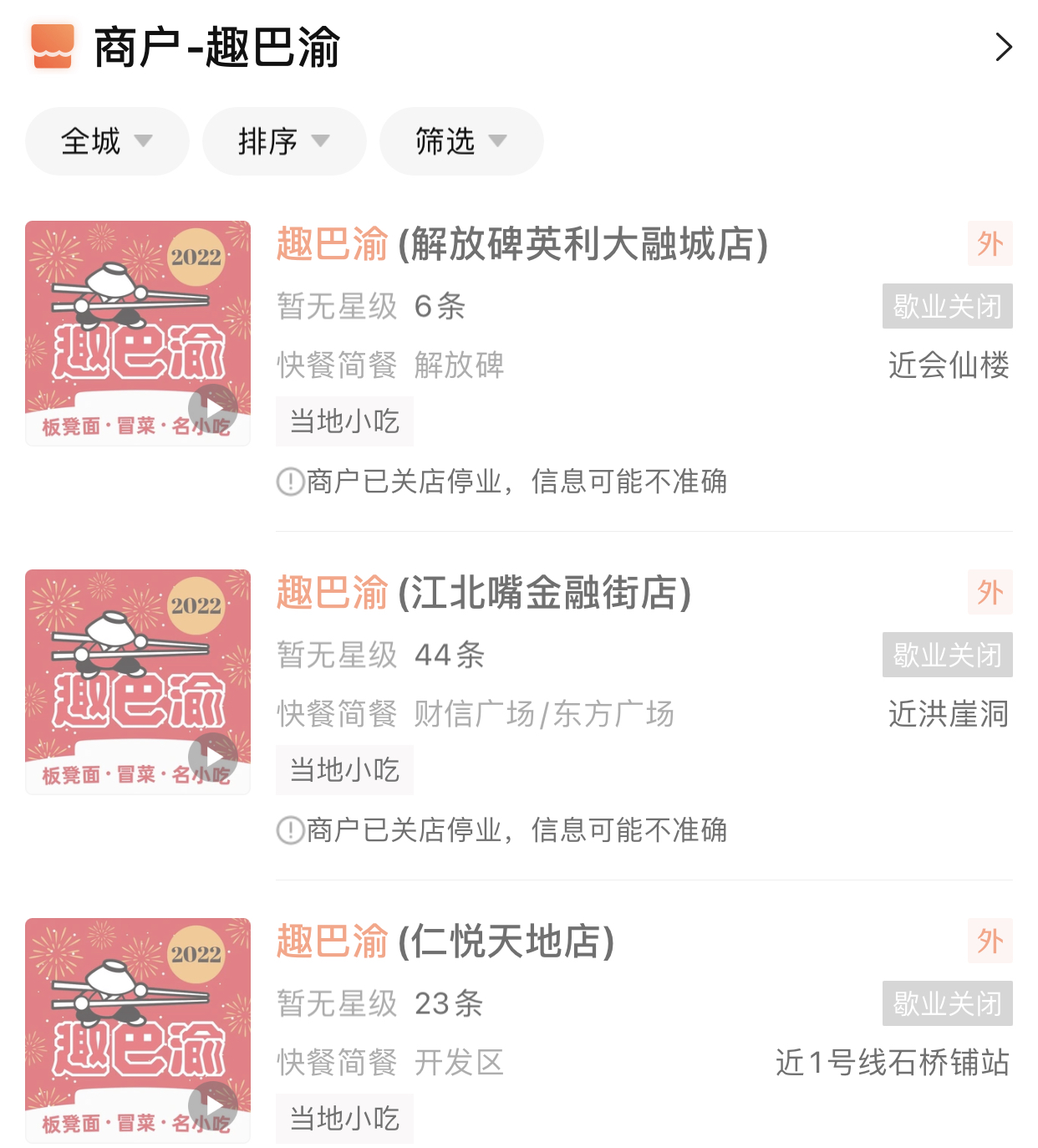Play video thumbnail of 解放碑英利大融城店
Screen dimensions: 1038x1148
click(x=212, y=409)
